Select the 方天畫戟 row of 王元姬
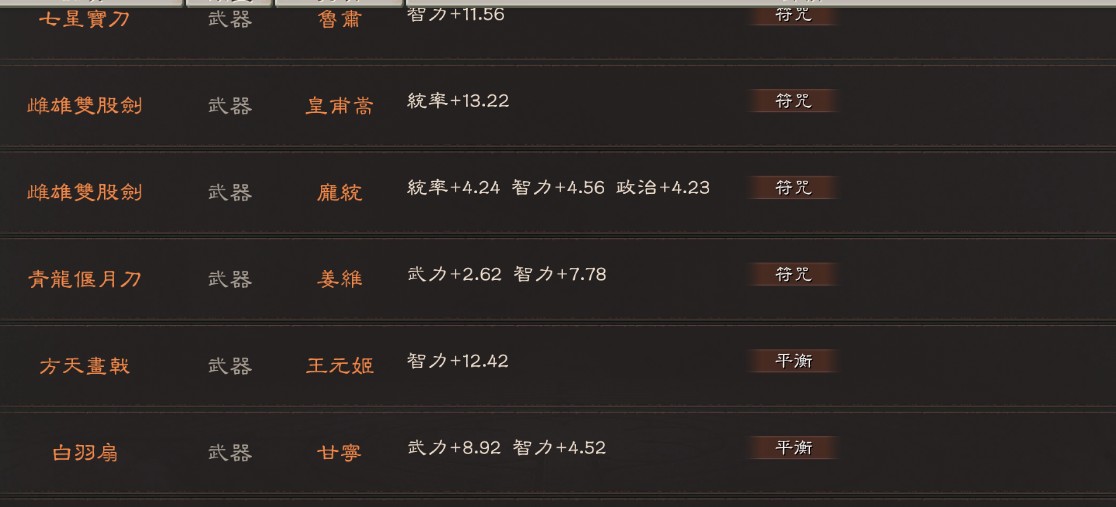 click(x=85, y=366)
